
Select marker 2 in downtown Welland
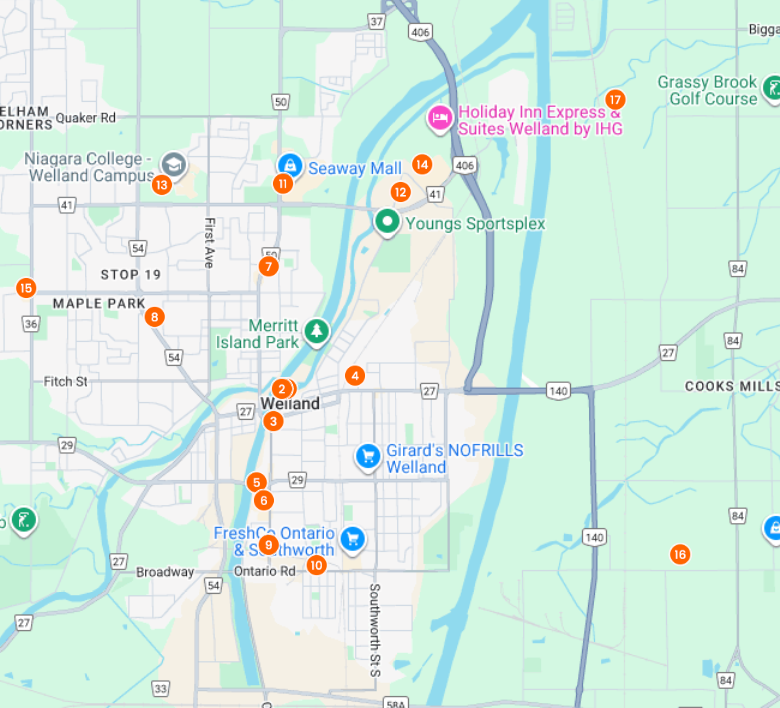click(x=281, y=389)
